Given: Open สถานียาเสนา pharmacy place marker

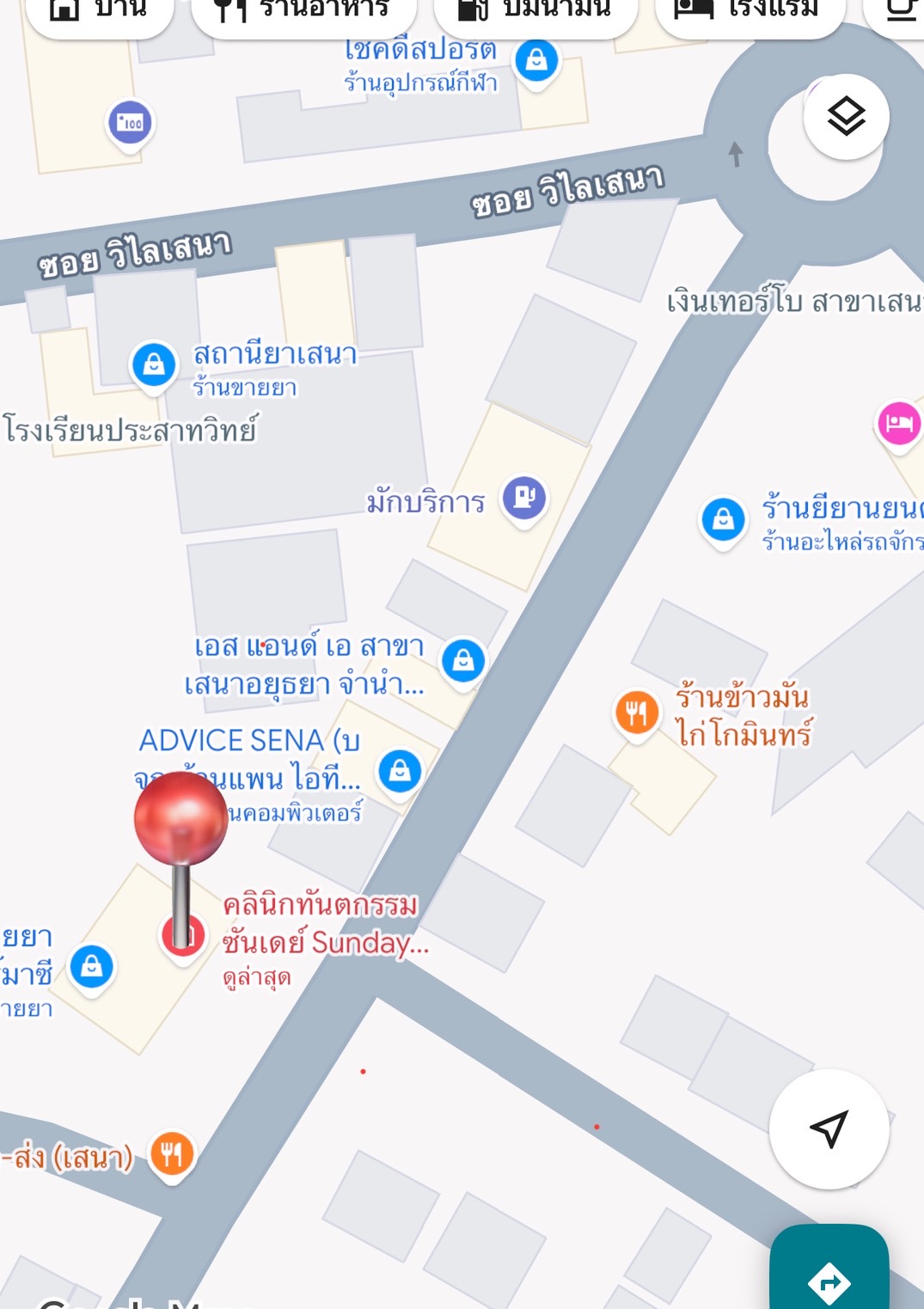Looking at the screenshot, I should (x=154, y=364).
